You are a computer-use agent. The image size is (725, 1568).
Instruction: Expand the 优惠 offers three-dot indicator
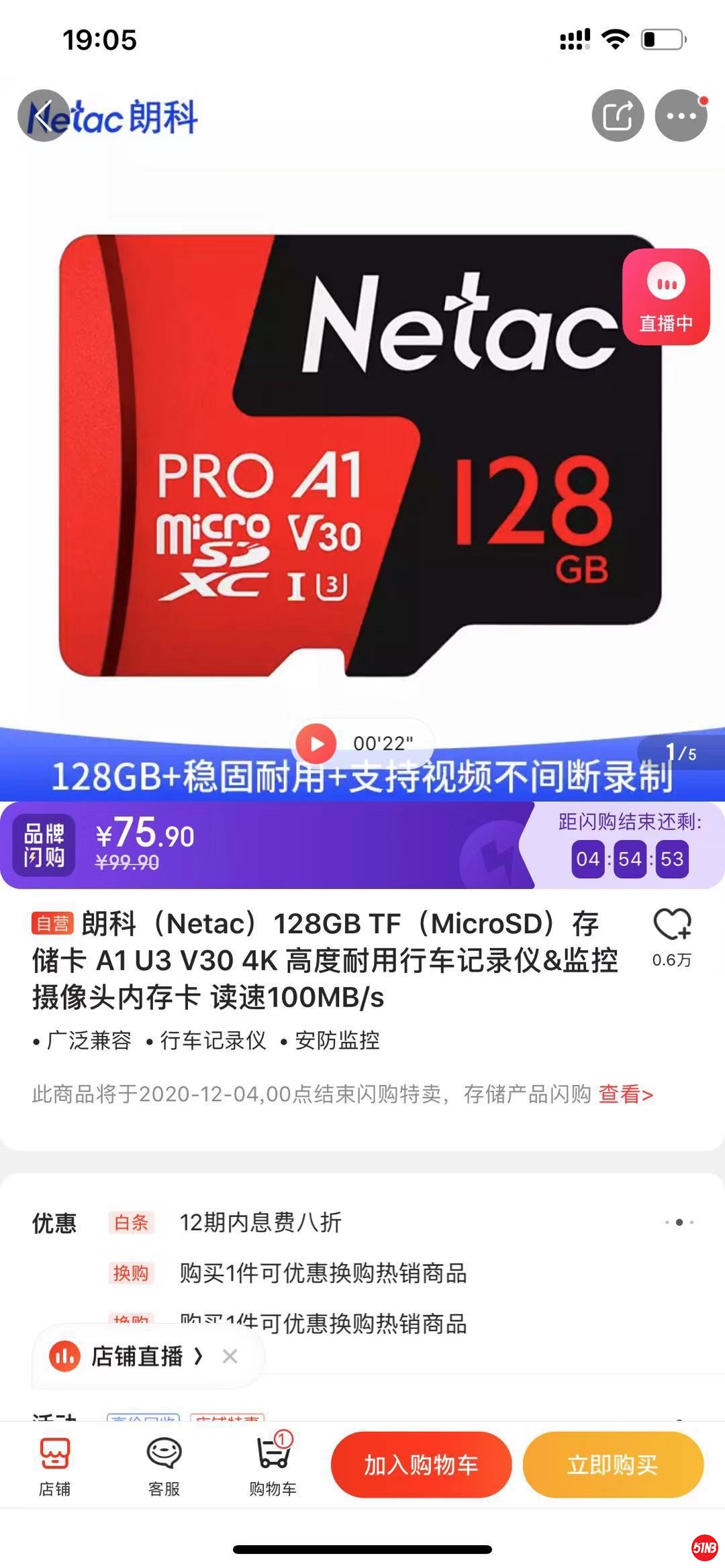(679, 1222)
